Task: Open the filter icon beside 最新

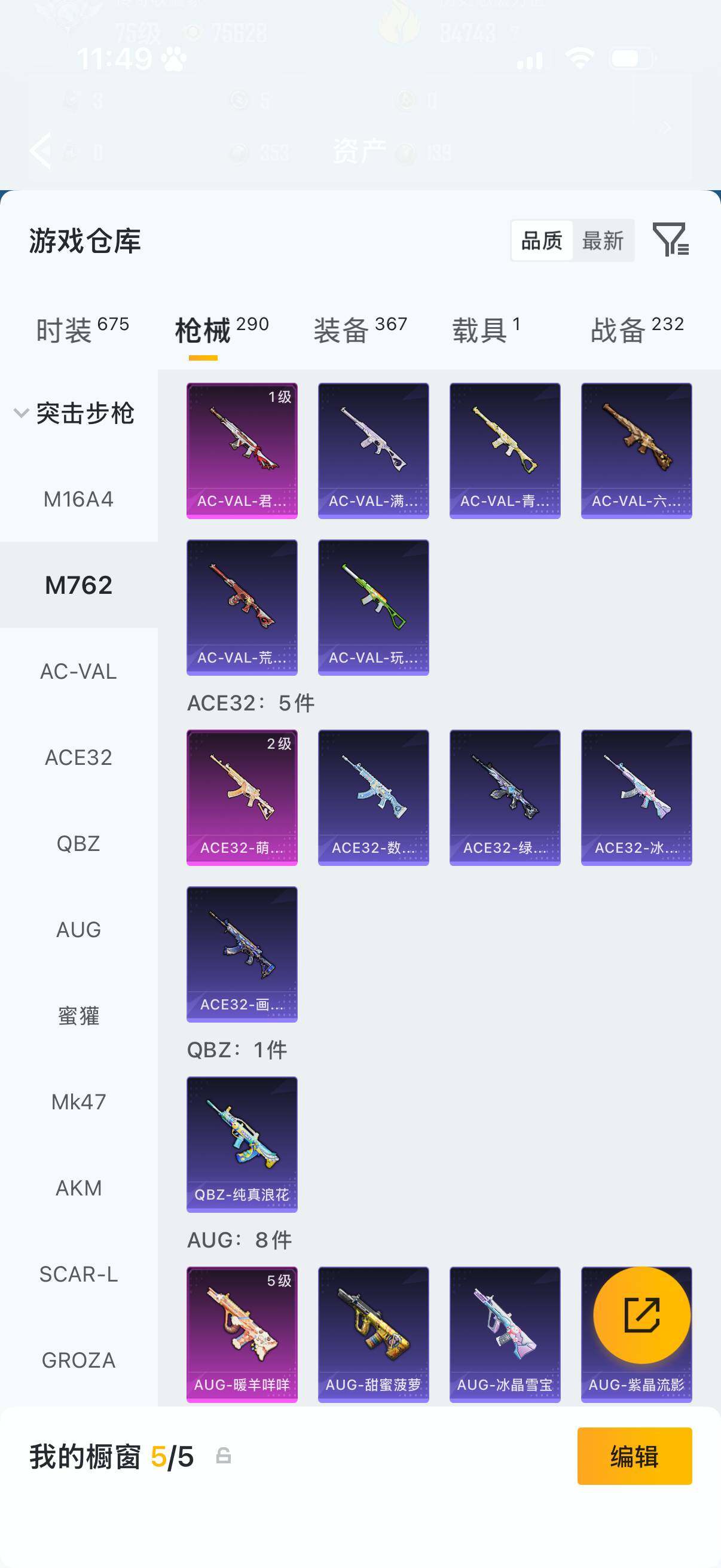Action: coord(671,239)
